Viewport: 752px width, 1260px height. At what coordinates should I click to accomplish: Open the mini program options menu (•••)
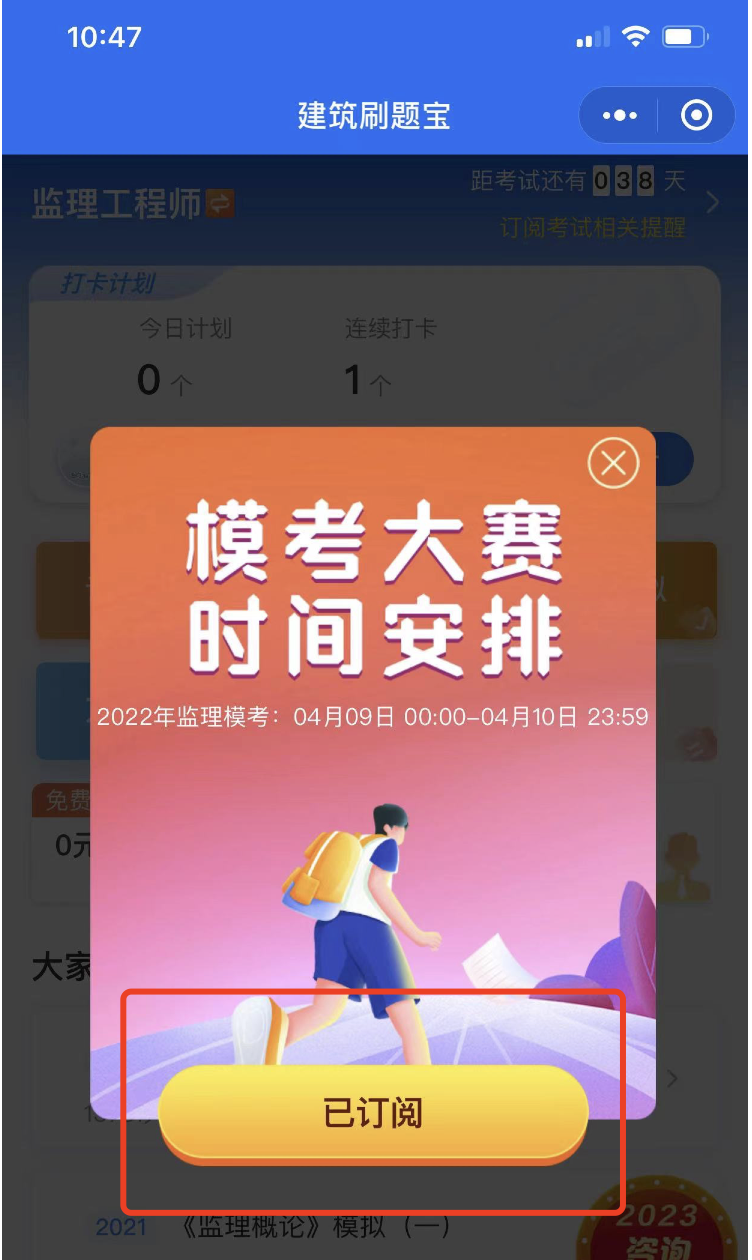tap(619, 115)
